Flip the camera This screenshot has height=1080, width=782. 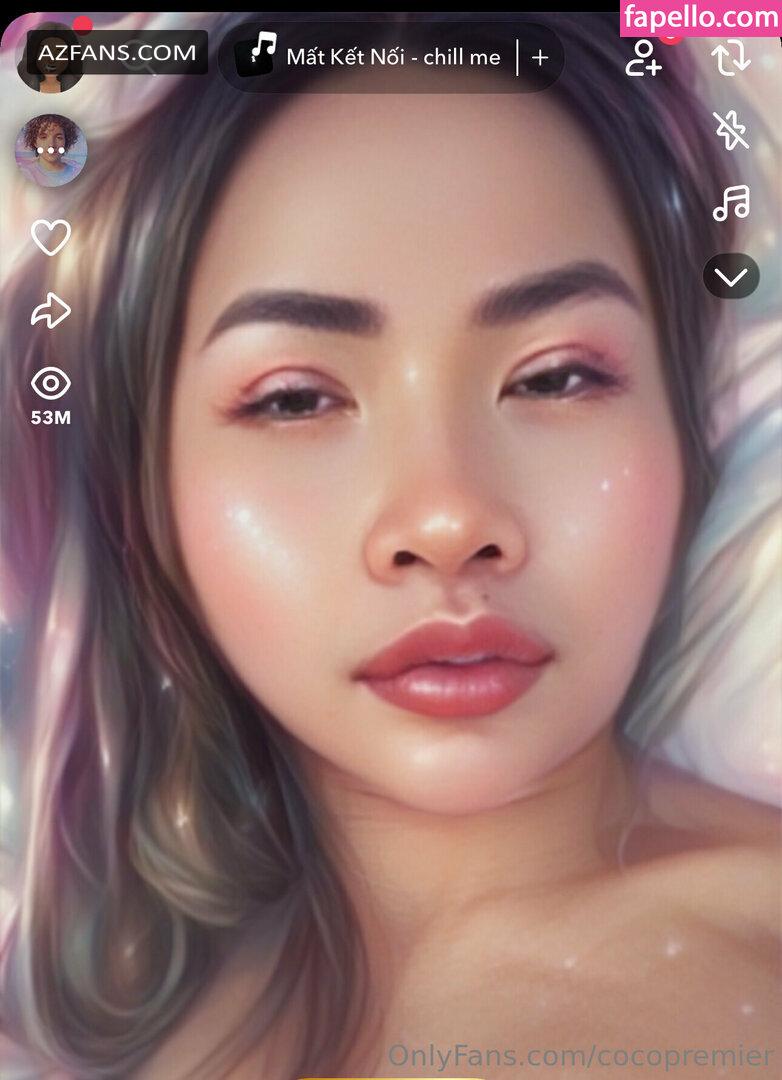click(731, 59)
